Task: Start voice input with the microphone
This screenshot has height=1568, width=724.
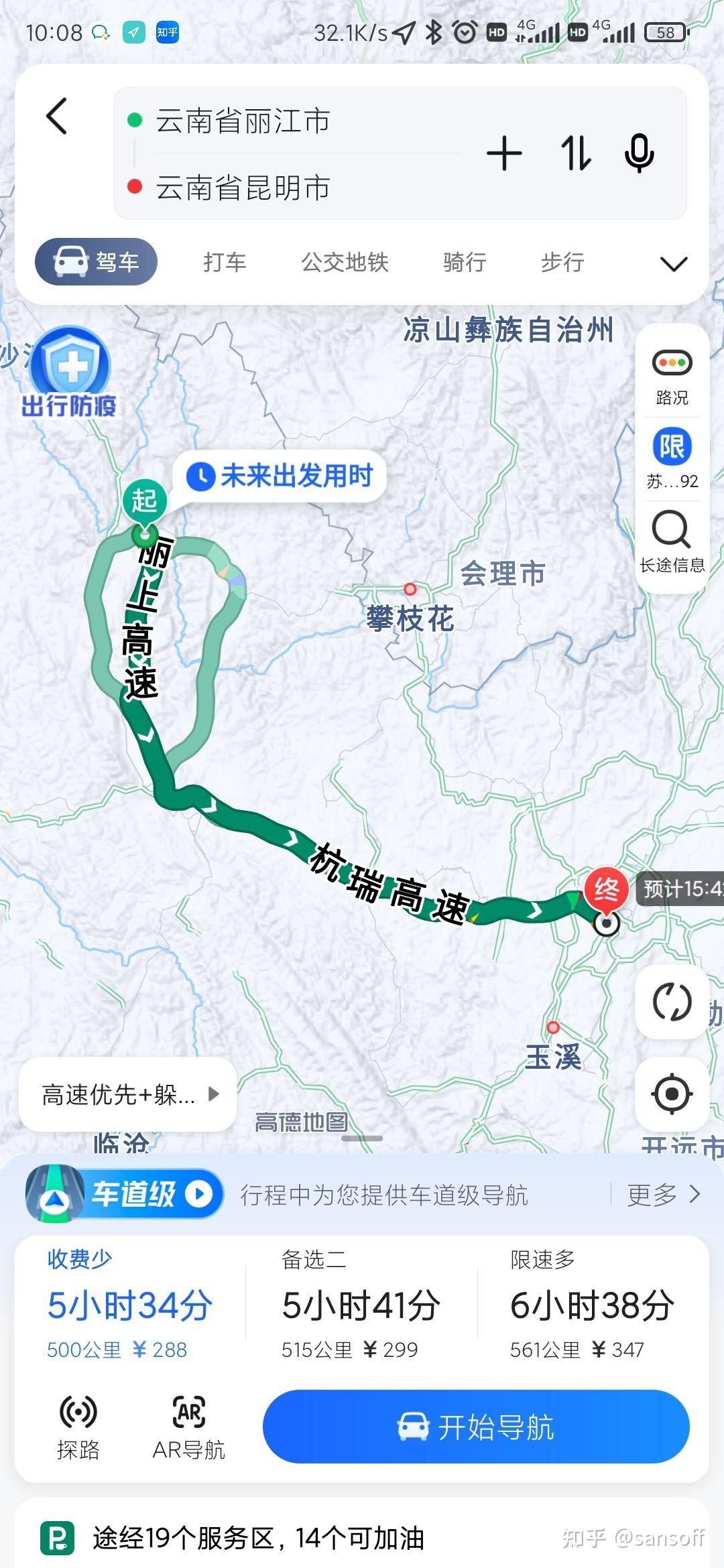Action: pos(639,153)
